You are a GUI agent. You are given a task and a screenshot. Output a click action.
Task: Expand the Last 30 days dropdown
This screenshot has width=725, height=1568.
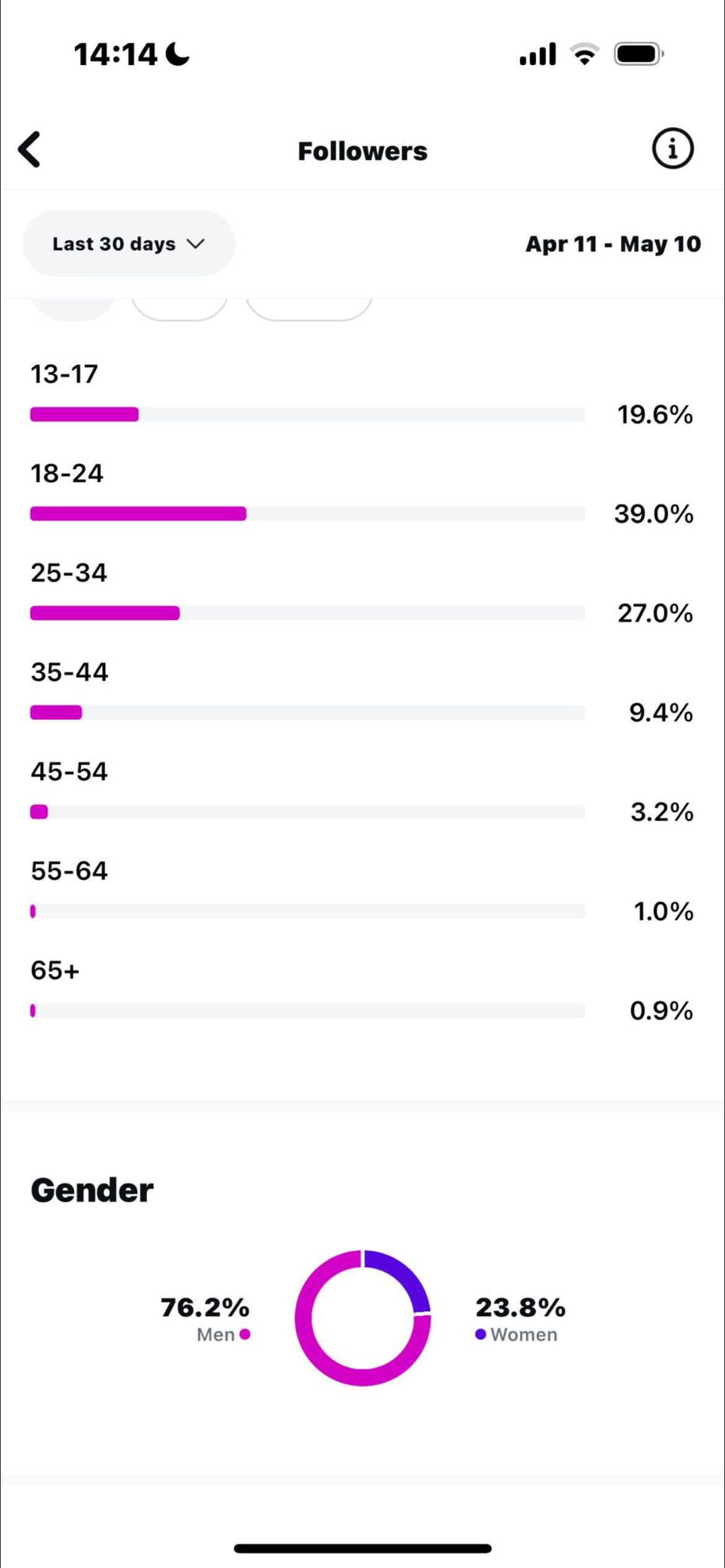pos(129,244)
